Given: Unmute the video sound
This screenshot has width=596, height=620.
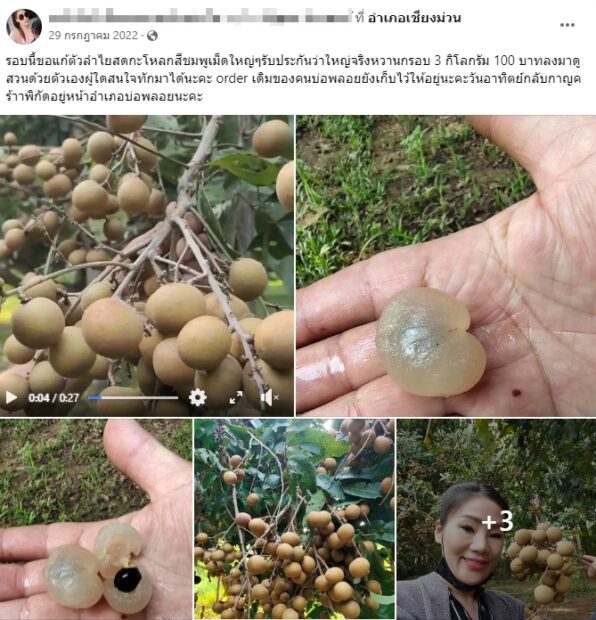Looking at the screenshot, I should [x=269, y=397].
